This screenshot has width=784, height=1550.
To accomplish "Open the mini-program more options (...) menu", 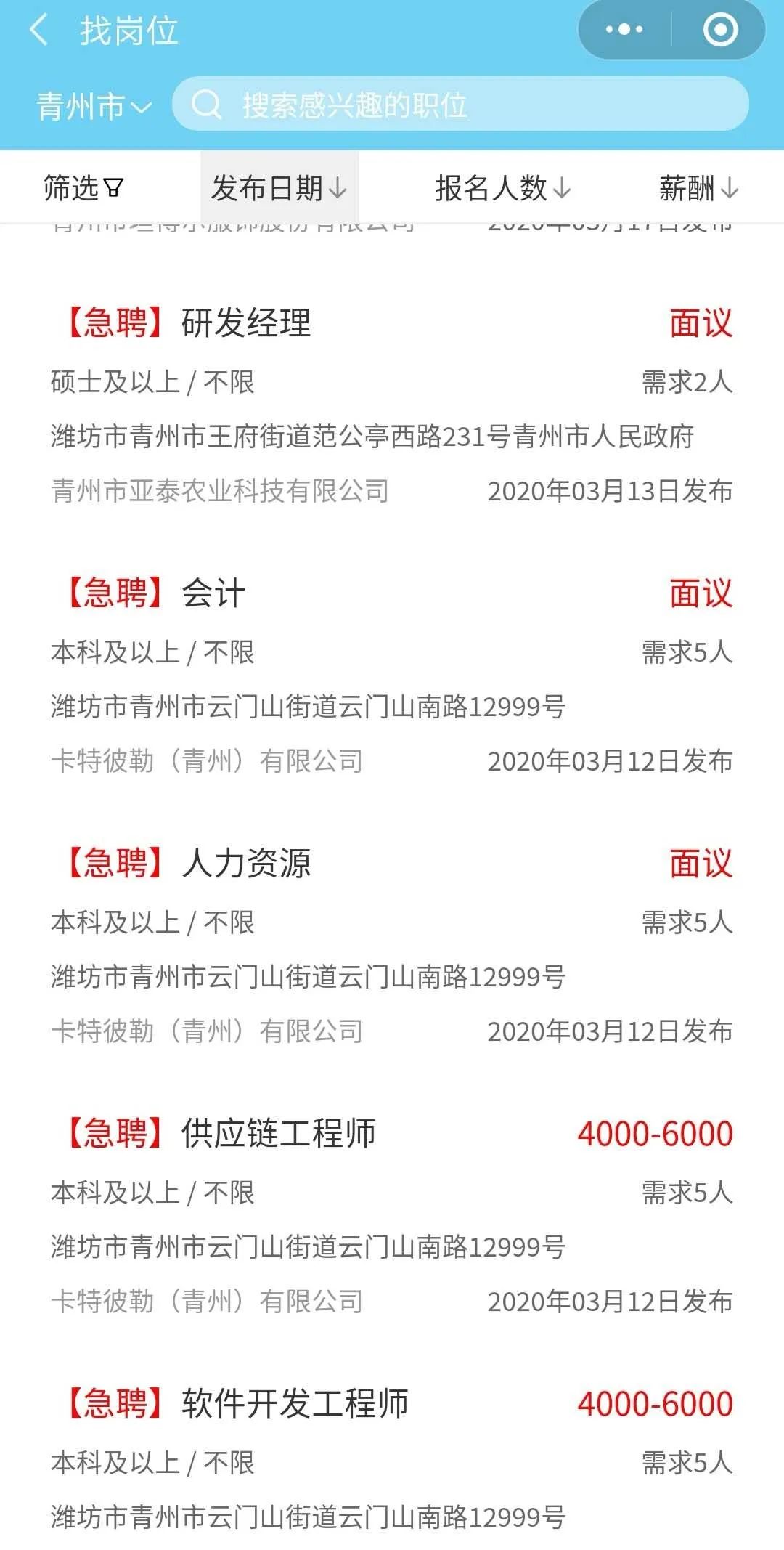I will 622,29.
